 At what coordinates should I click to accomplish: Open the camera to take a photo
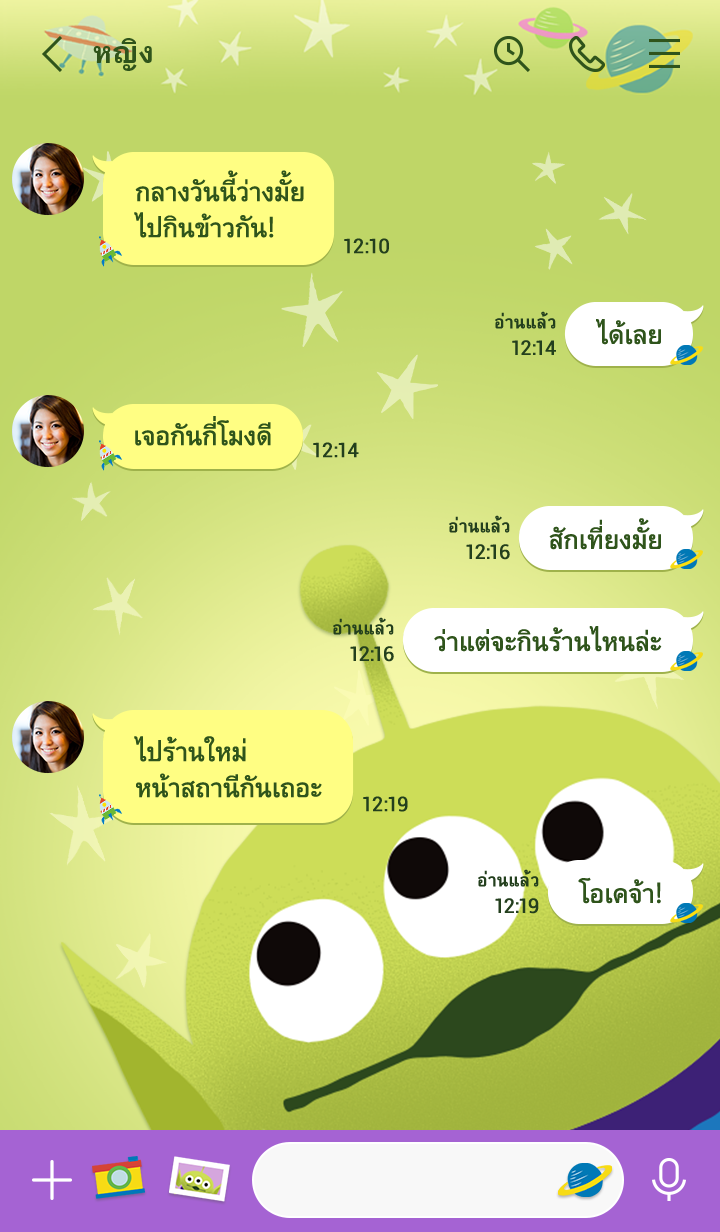[x=118, y=1179]
